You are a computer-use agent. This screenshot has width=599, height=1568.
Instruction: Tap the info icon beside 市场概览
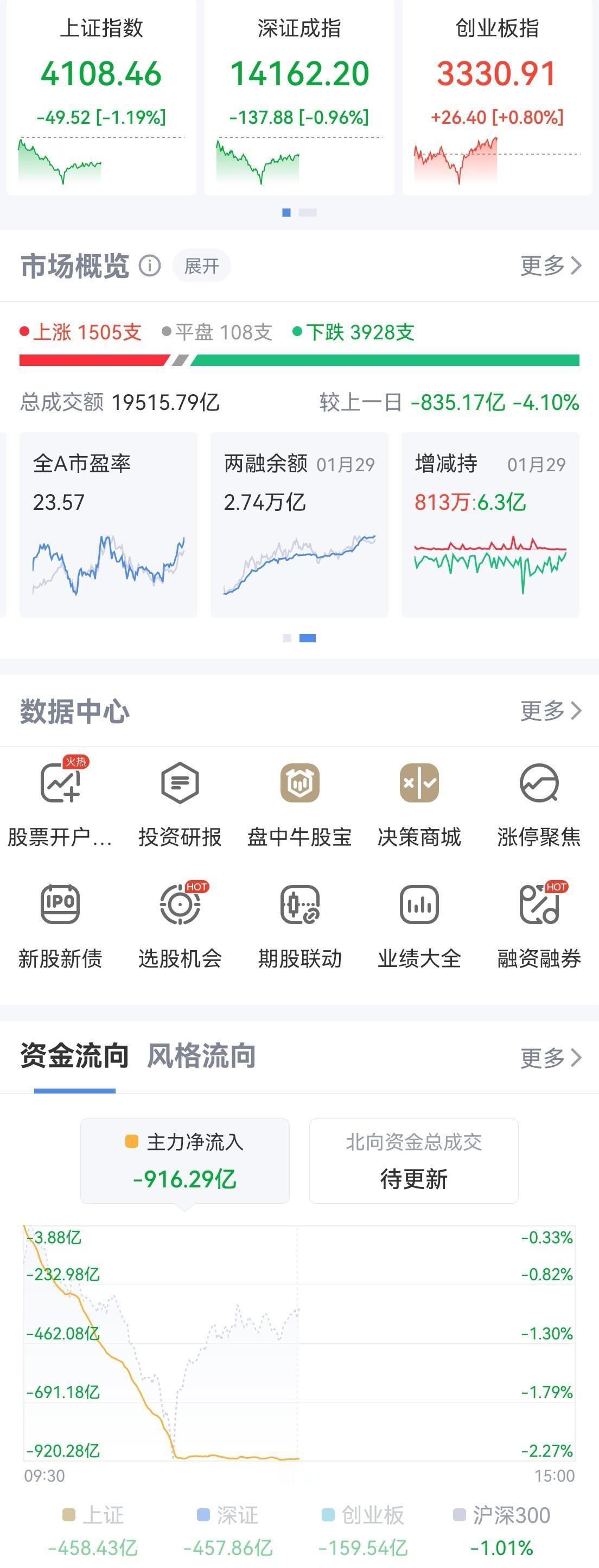point(150,266)
